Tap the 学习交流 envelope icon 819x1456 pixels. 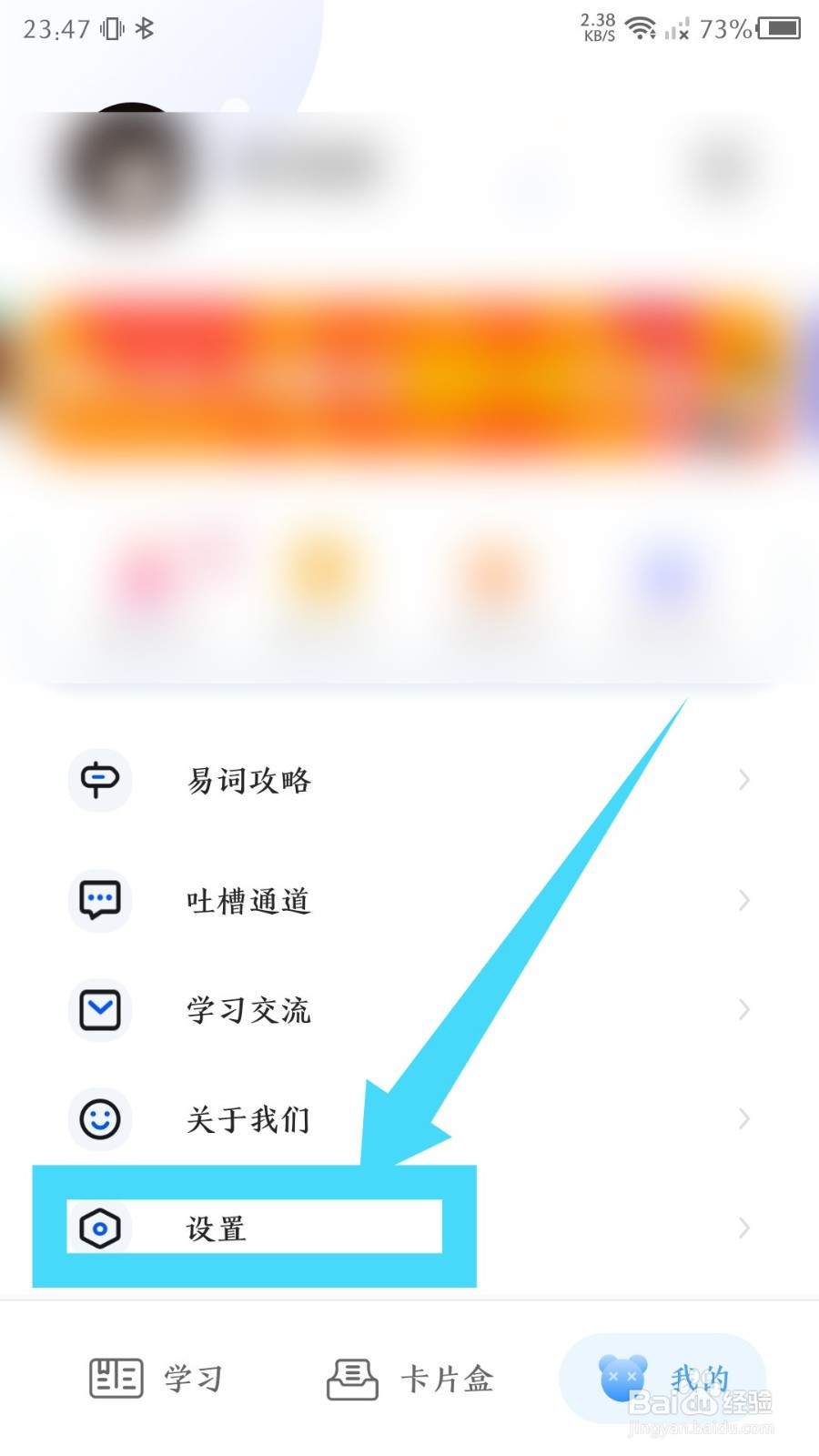click(x=99, y=1010)
